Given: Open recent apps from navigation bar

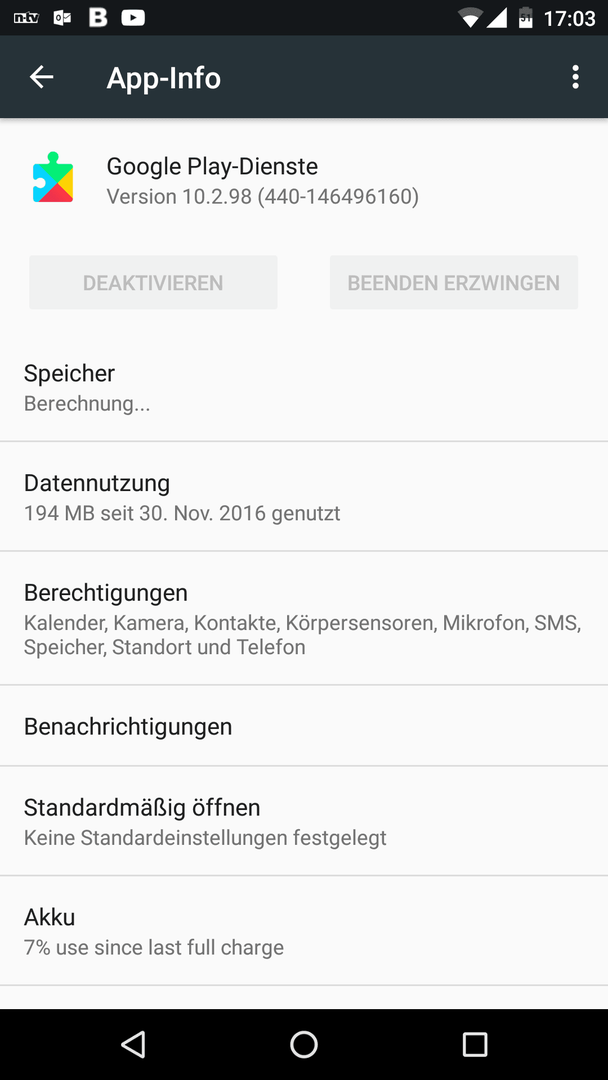Looking at the screenshot, I should (474, 1044).
